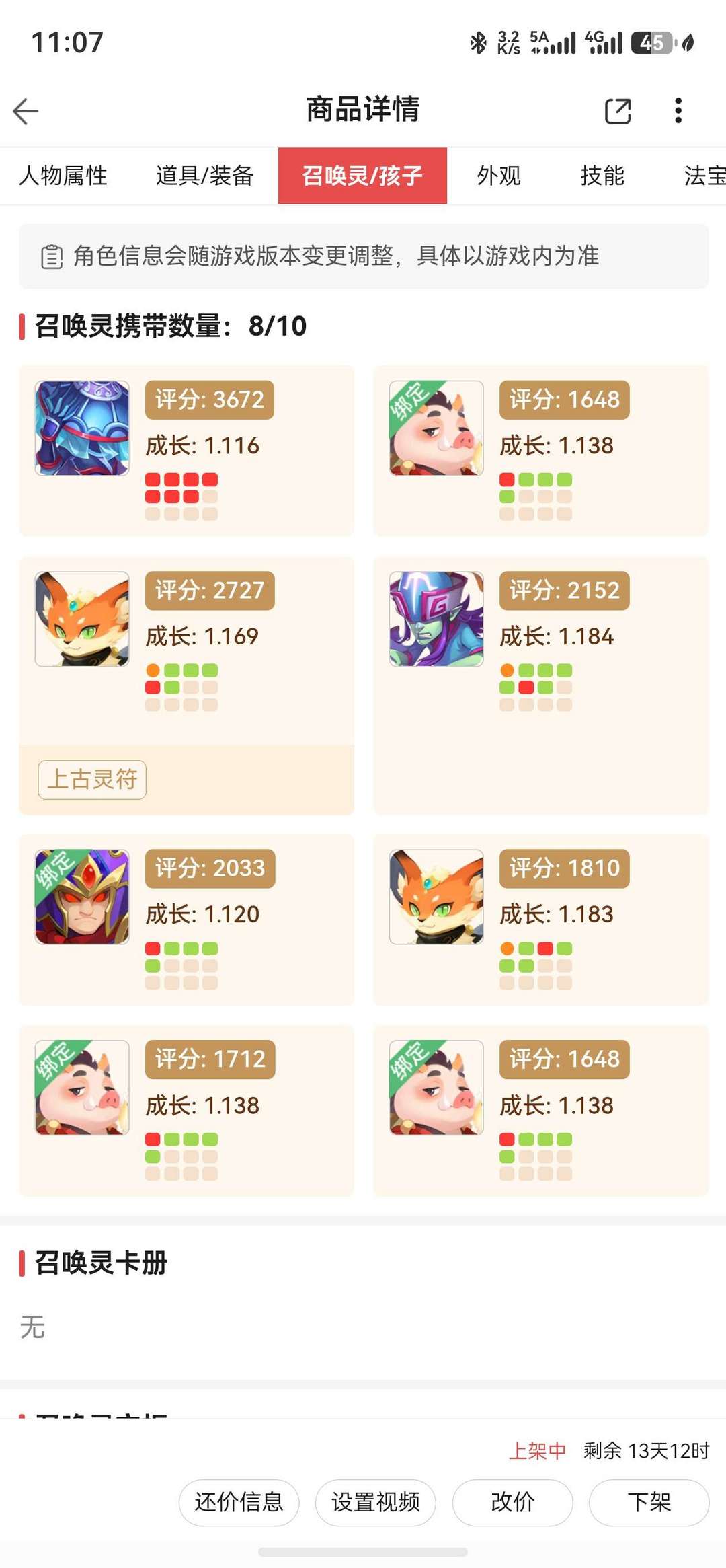Screen dimensions: 726x1568
Task: Share this listing via the share icon
Action: point(618,111)
